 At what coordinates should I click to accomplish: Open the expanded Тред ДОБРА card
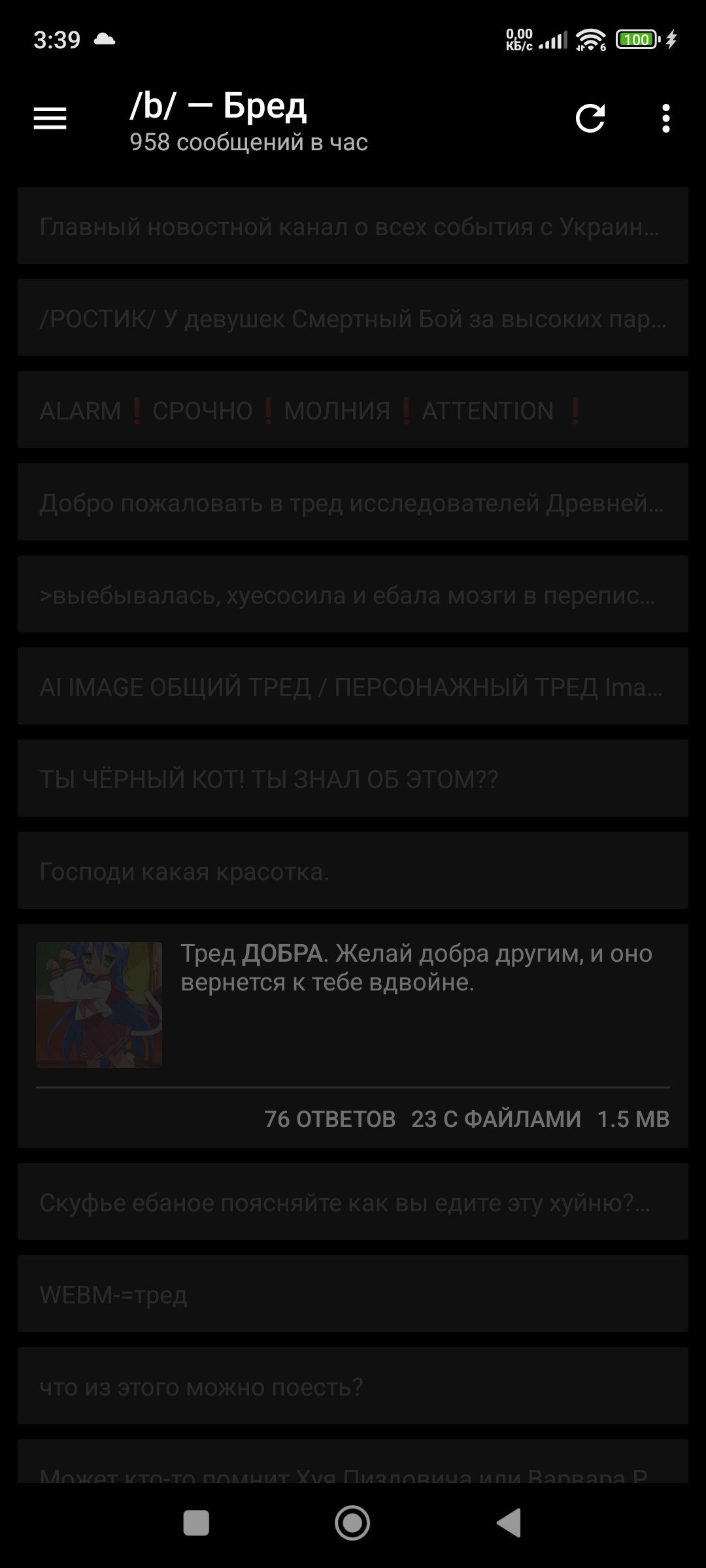353,1036
